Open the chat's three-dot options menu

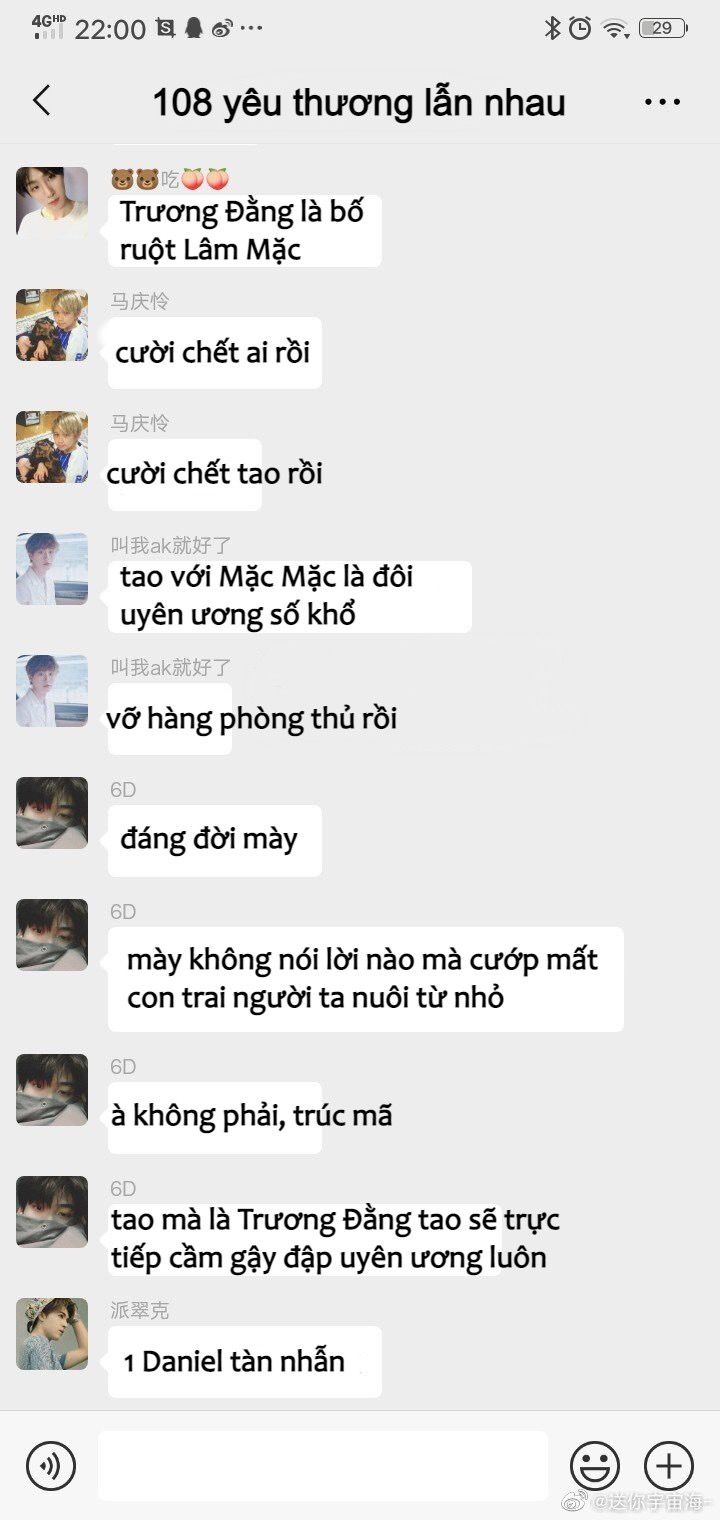click(662, 102)
